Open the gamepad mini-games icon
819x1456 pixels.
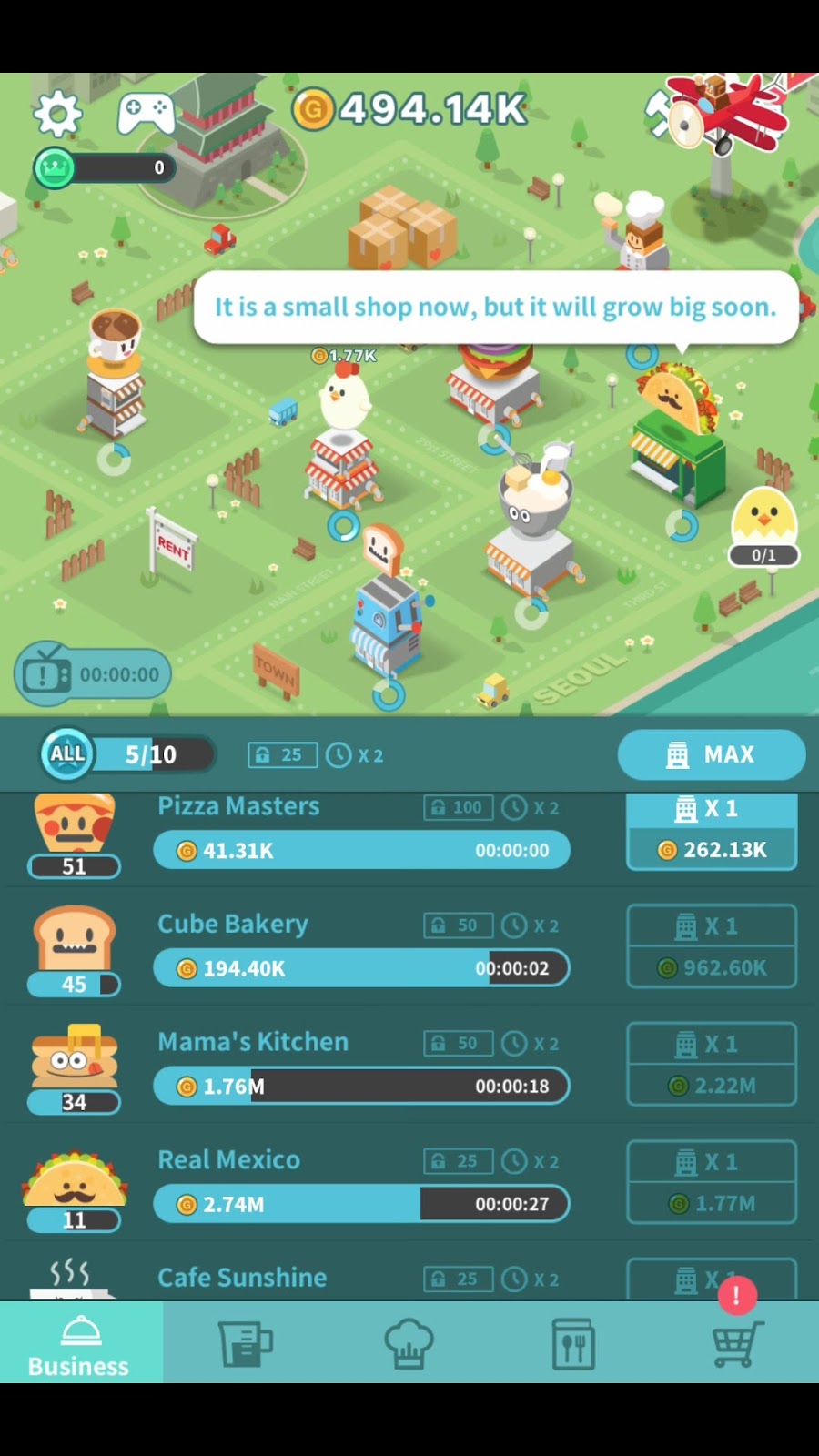146,113
